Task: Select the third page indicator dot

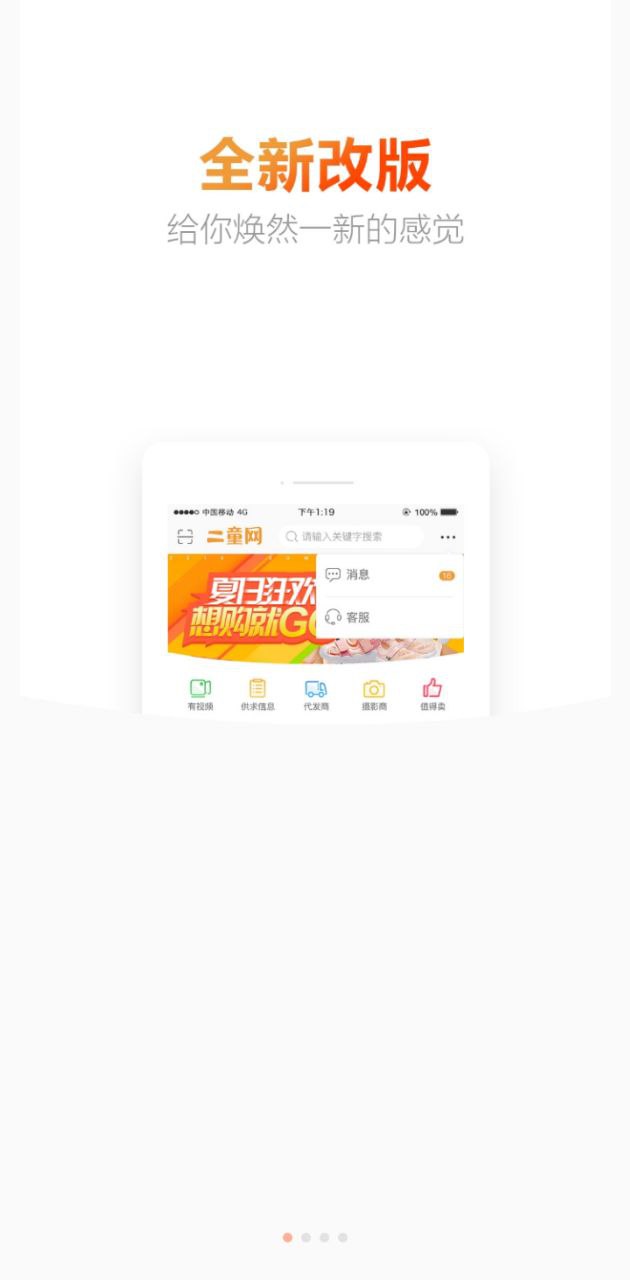Action: pyautogui.click(x=324, y=1237)
